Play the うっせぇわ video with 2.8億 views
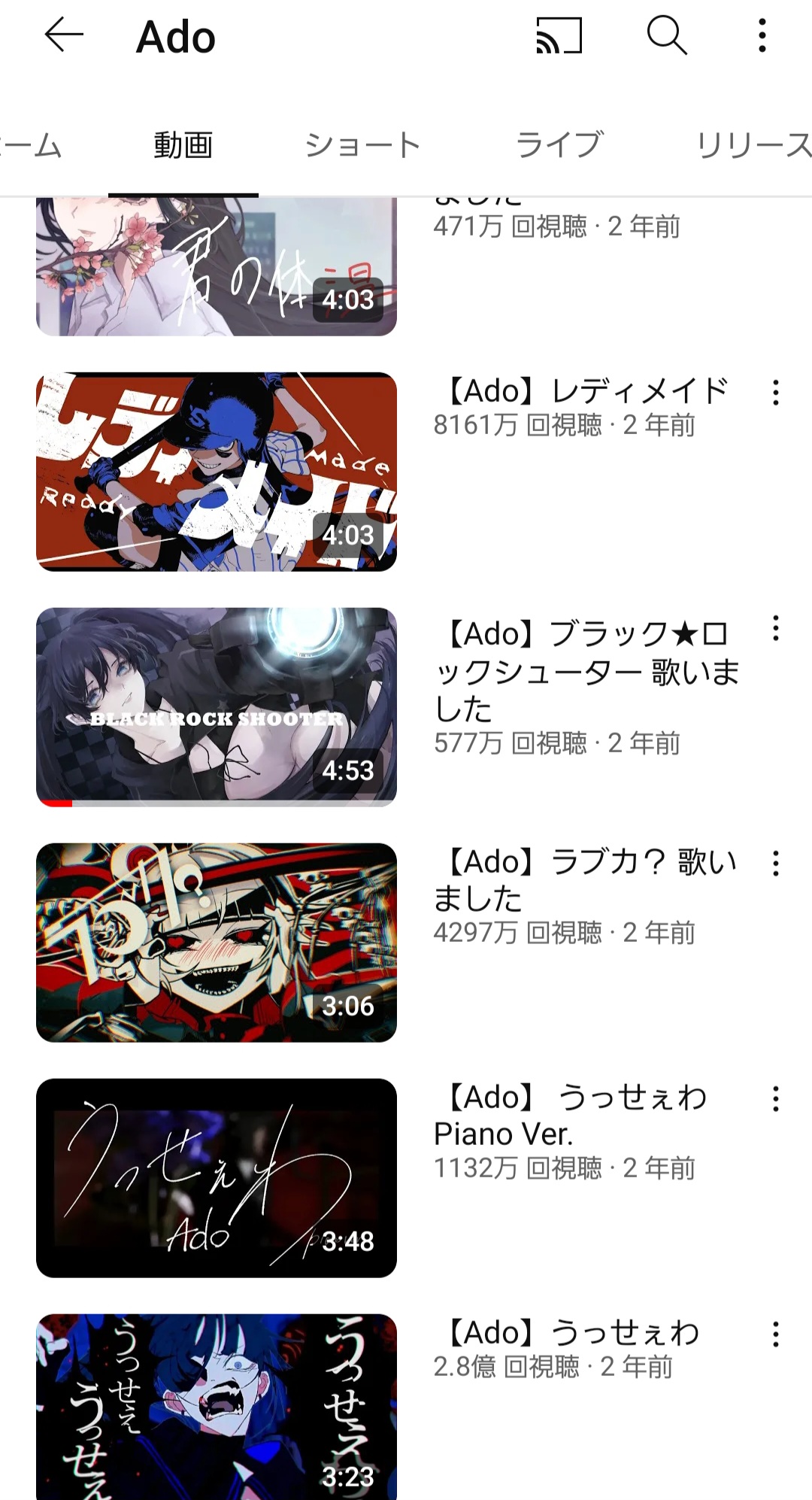This screenshot has height=1500, width=812. tap(217, 1407)
